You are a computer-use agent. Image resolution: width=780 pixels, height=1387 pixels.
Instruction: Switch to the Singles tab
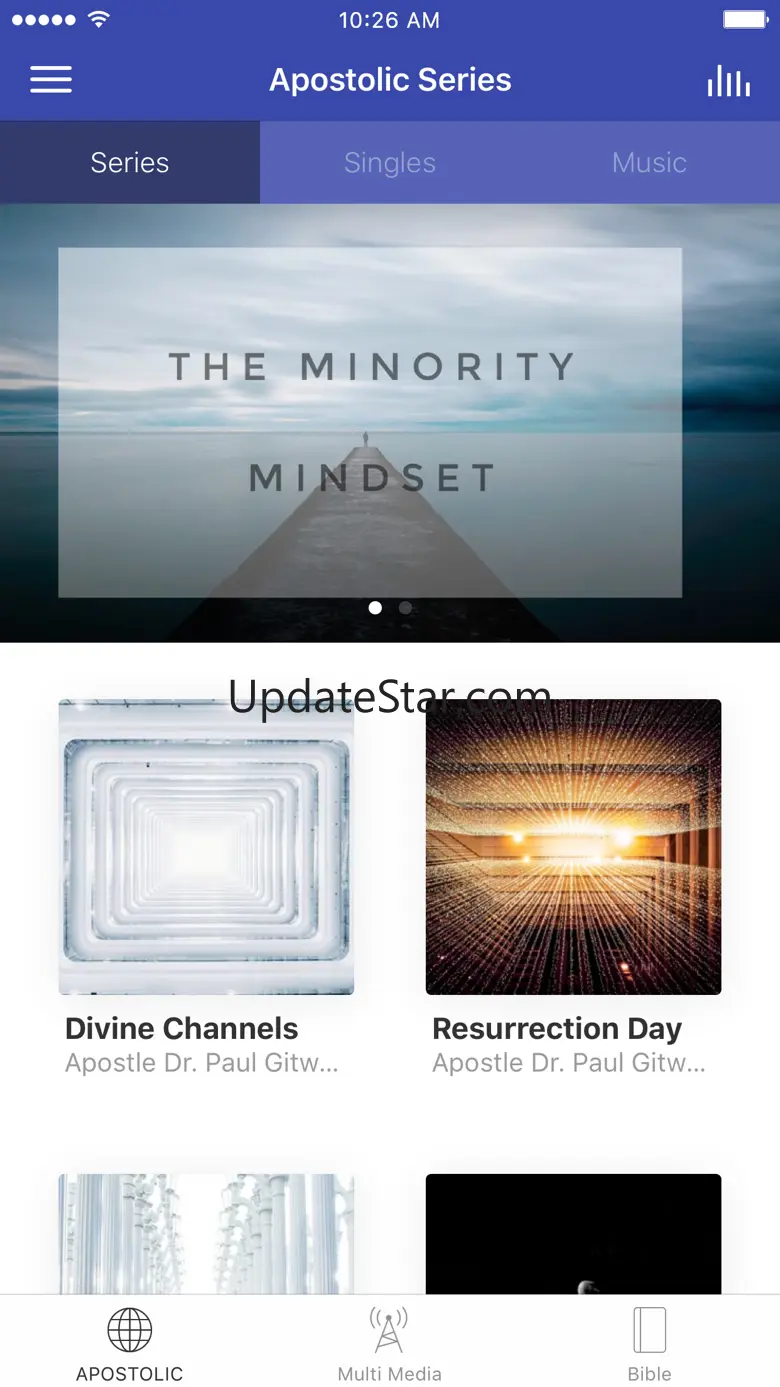[x=390, y=163]
